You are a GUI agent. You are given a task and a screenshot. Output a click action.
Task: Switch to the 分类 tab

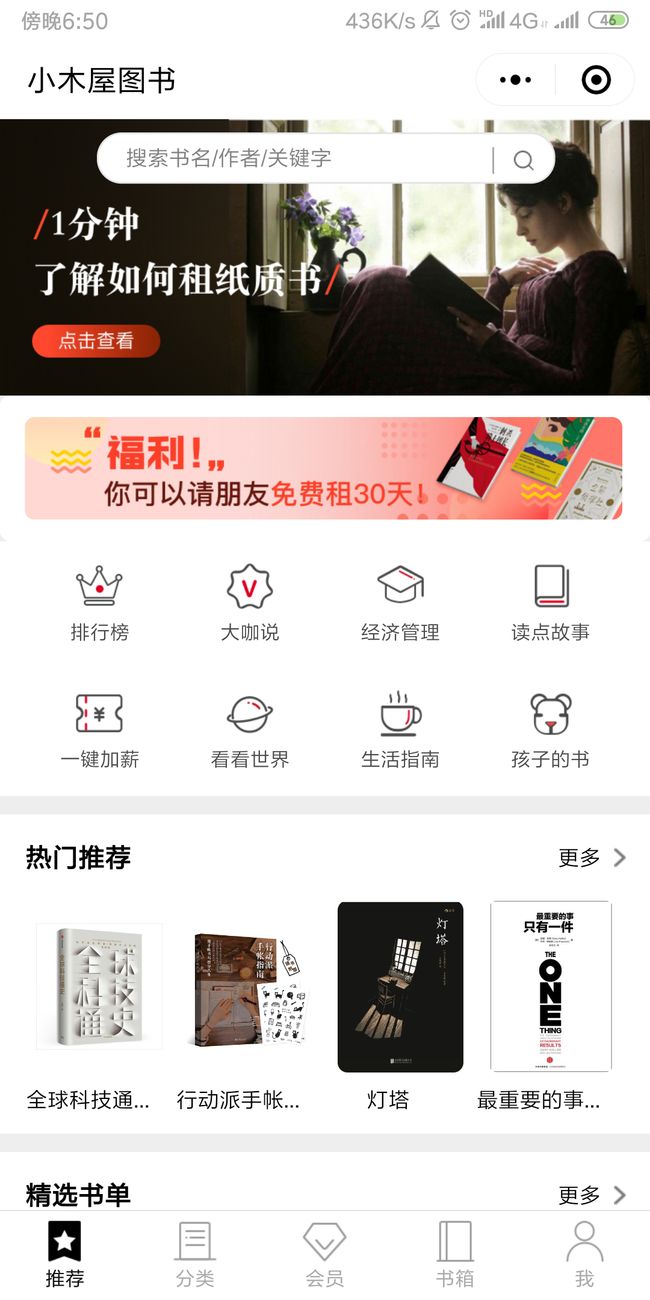click(195, 1255)
